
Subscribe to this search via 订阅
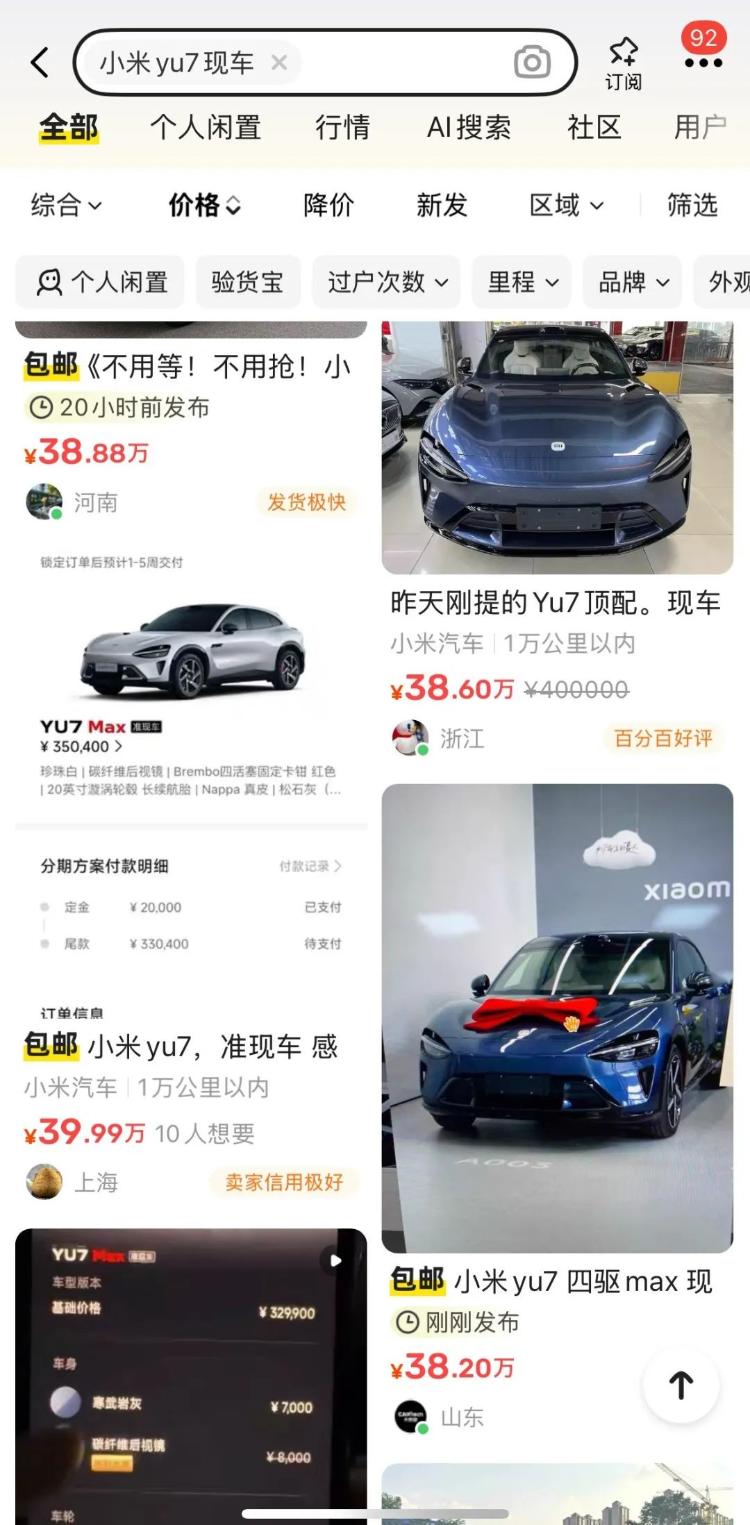pos(623,63)
